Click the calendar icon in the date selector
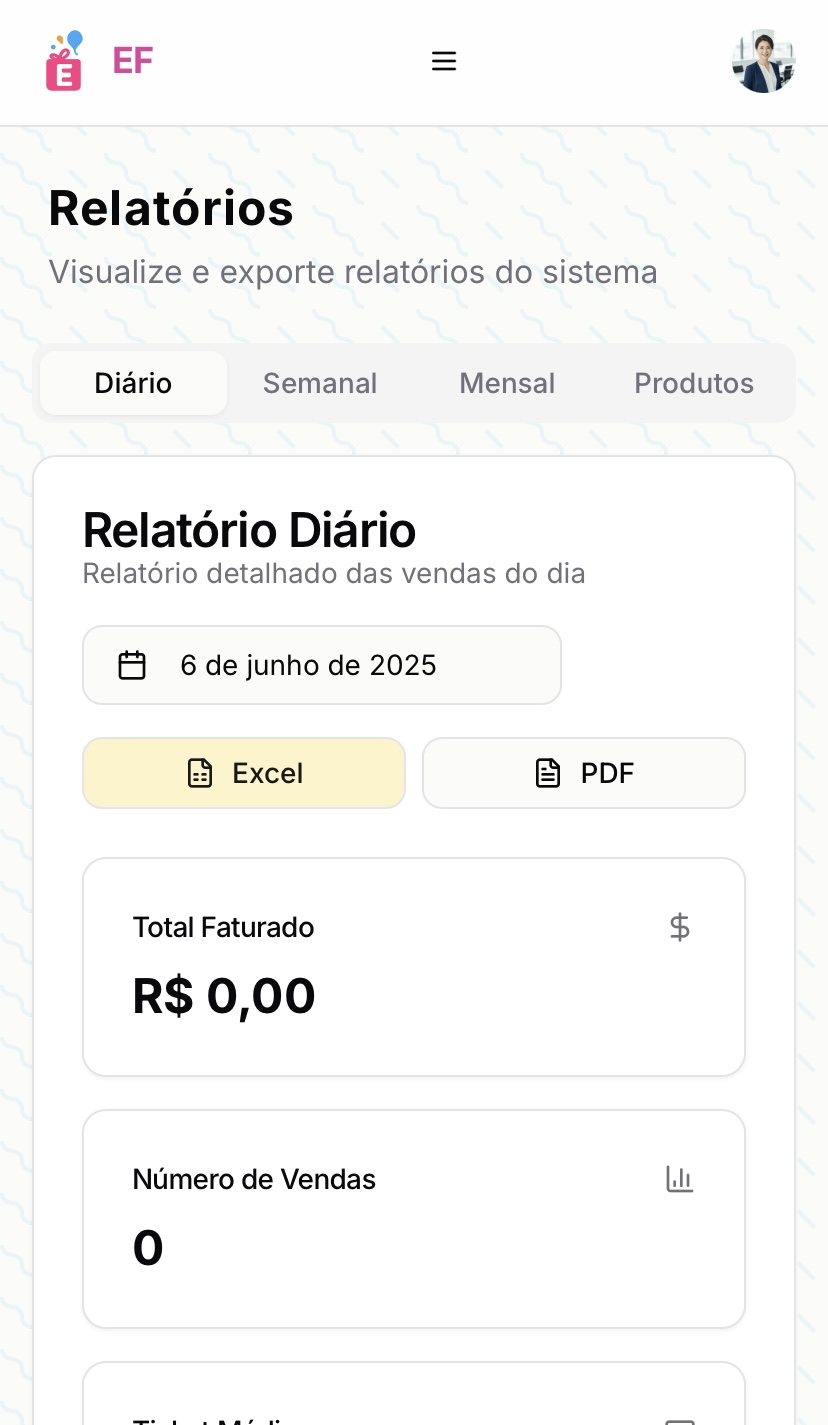 coord(131,664)
